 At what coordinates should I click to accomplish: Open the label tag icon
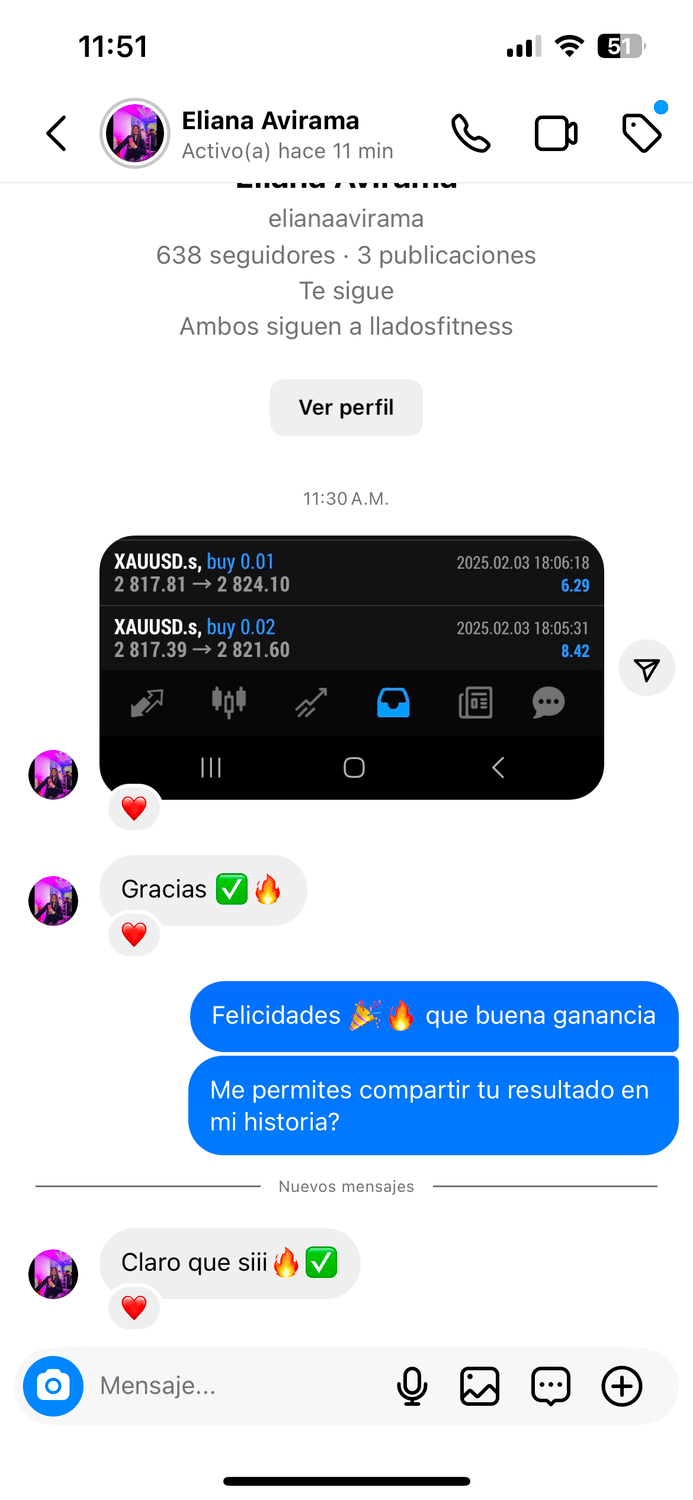[x=641, y=133]
